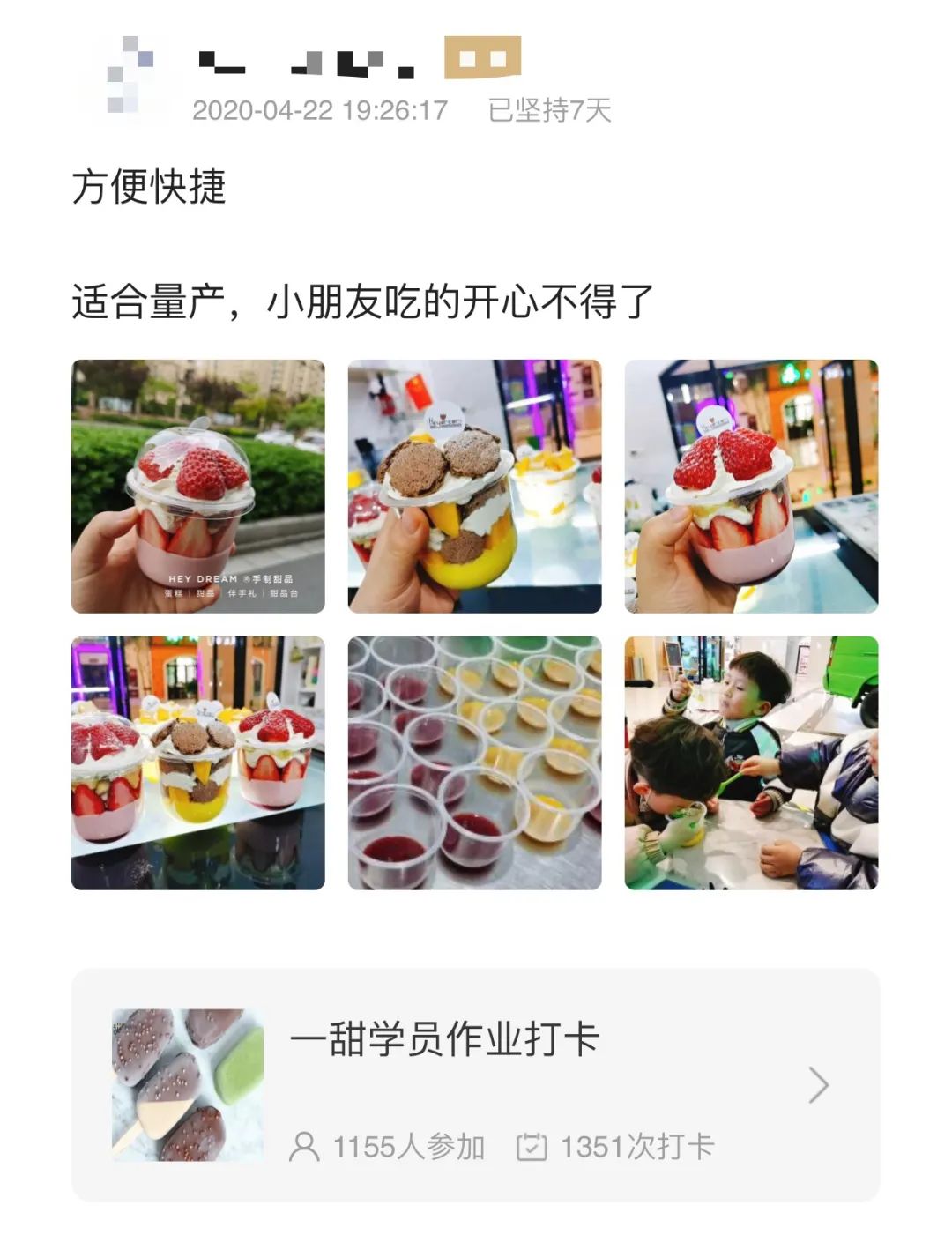Image resolution: width=952 pixels, height=1235 pixels.
Task: Open the 一甜学员作业打卡 check-in card
Action: tap(475, 1084)
